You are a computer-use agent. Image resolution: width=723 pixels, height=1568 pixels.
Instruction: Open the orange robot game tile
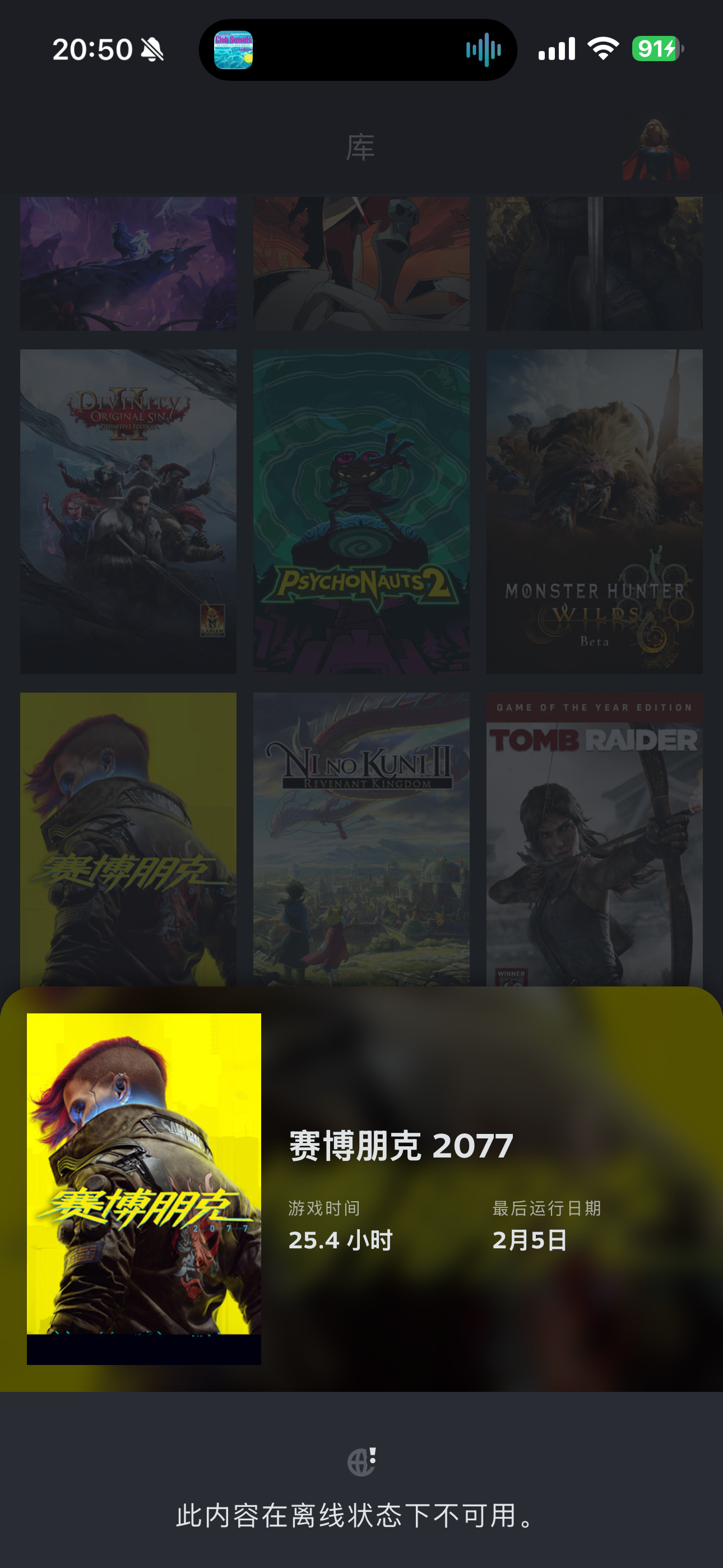coord(361,263)
